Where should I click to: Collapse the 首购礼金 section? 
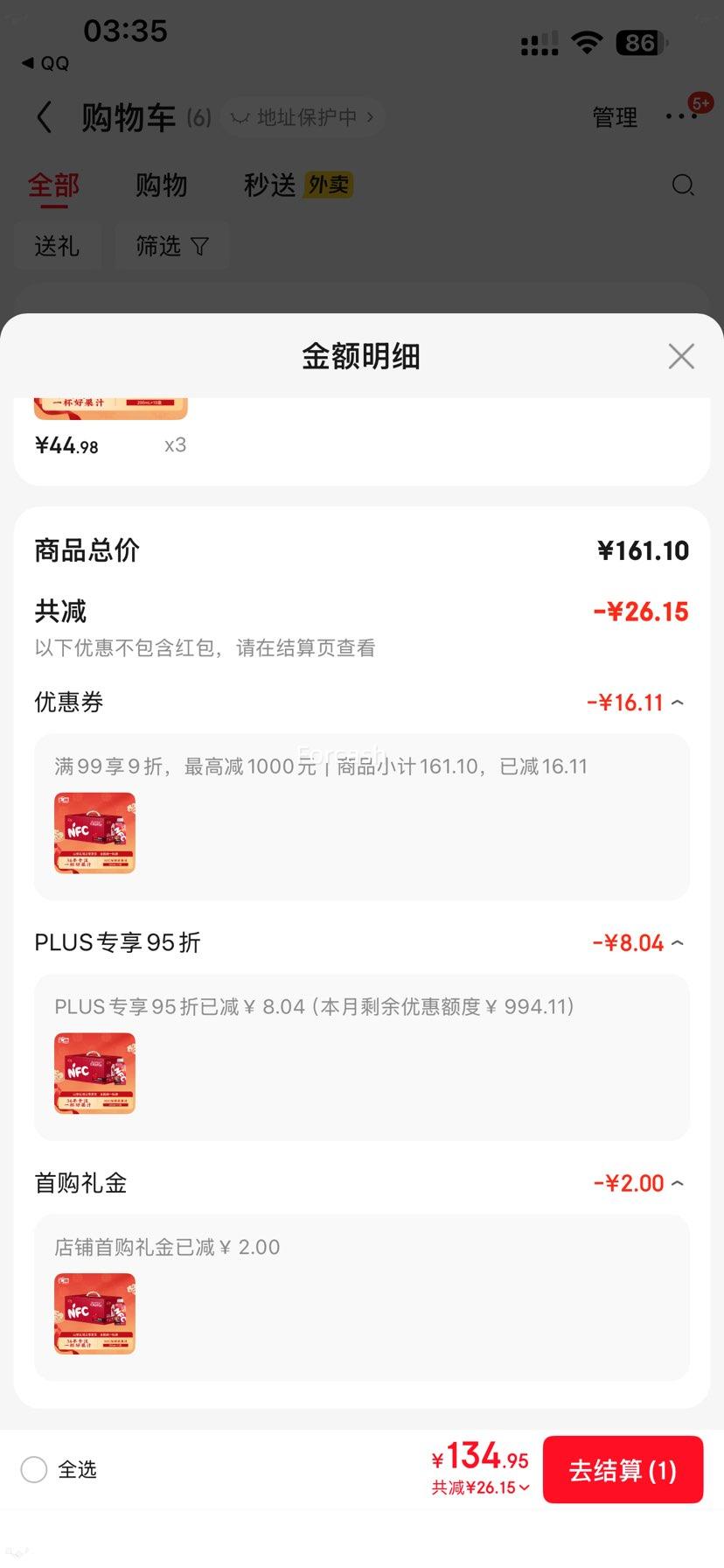coord(678,1182)
